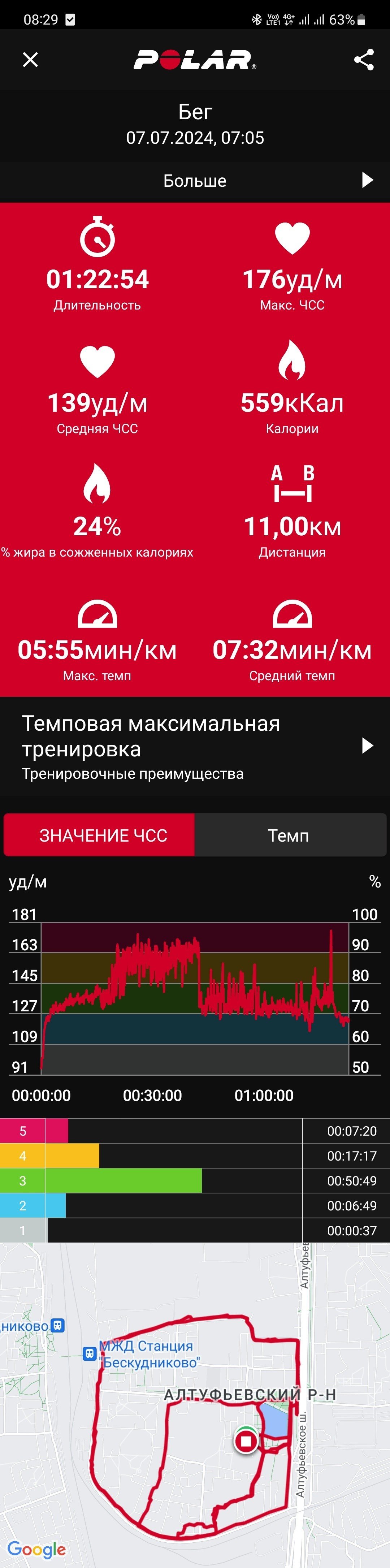
Task: Select the ЗНАЧЕНИЕ ЧСС tab
Action: pos(99,835)
